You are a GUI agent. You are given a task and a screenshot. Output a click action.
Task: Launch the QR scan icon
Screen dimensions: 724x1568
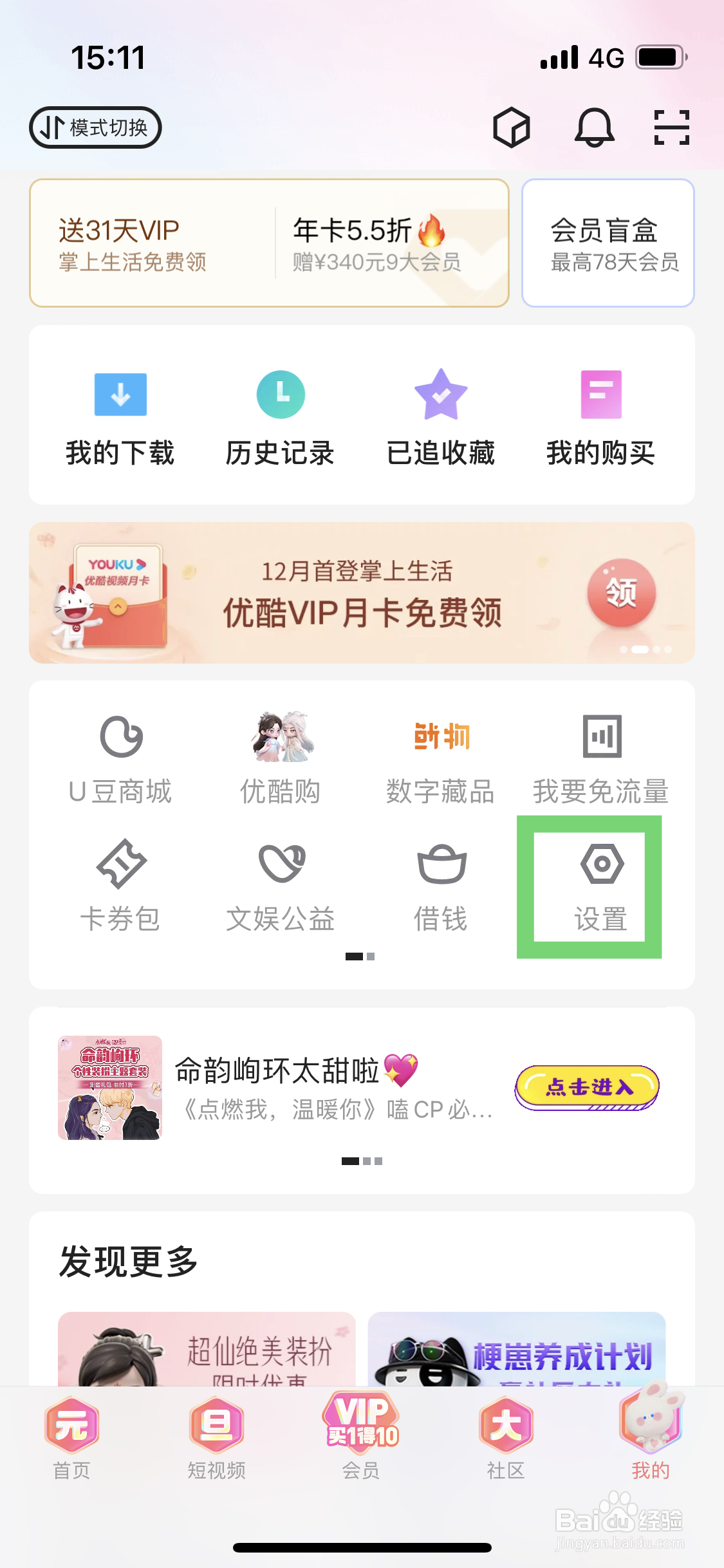(671, 127)
